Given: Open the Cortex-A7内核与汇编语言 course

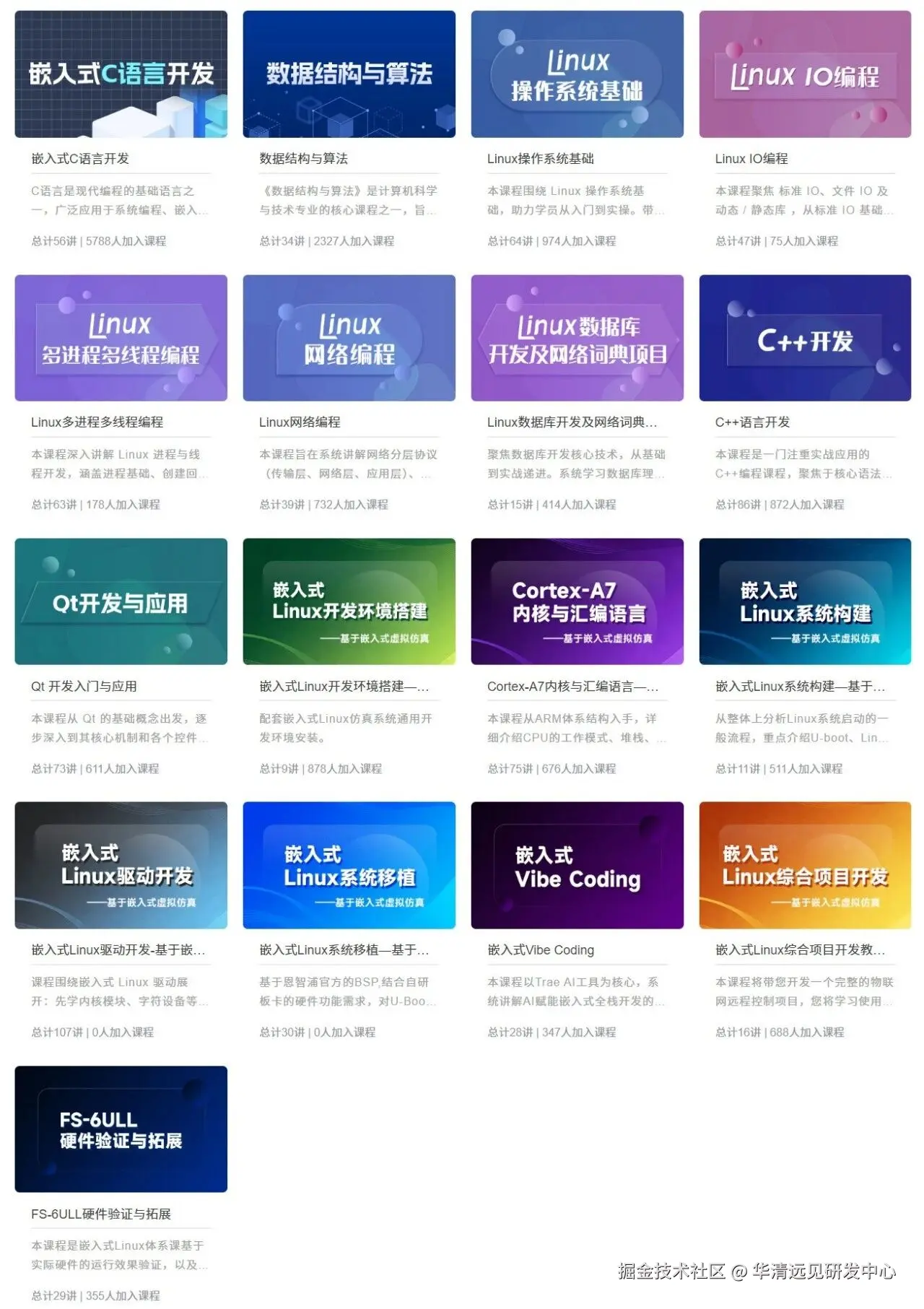Looking at the screenshot, I should click(577, 601).
